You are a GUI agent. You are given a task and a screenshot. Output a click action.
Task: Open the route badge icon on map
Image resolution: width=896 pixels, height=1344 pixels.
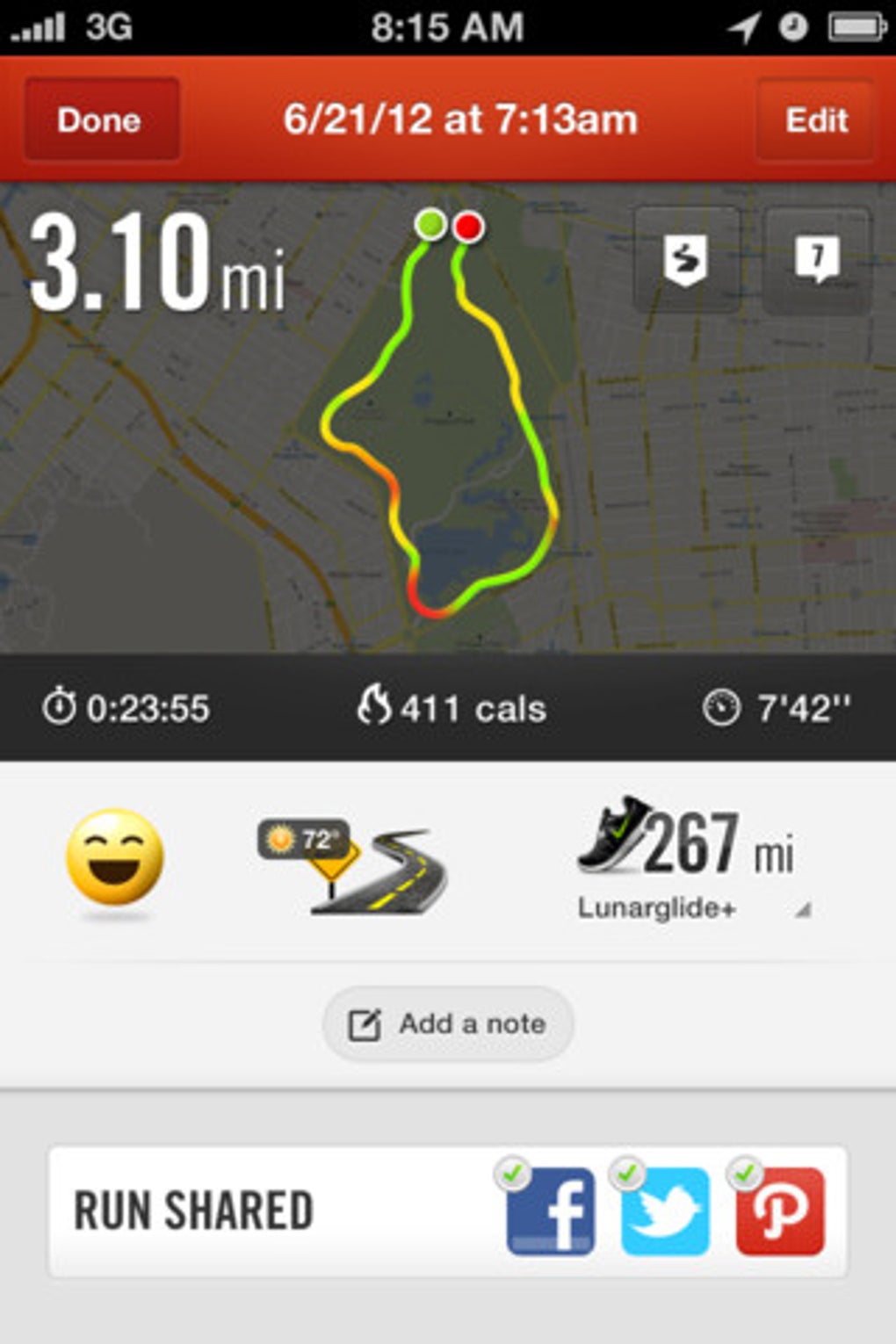coord(685,260)
